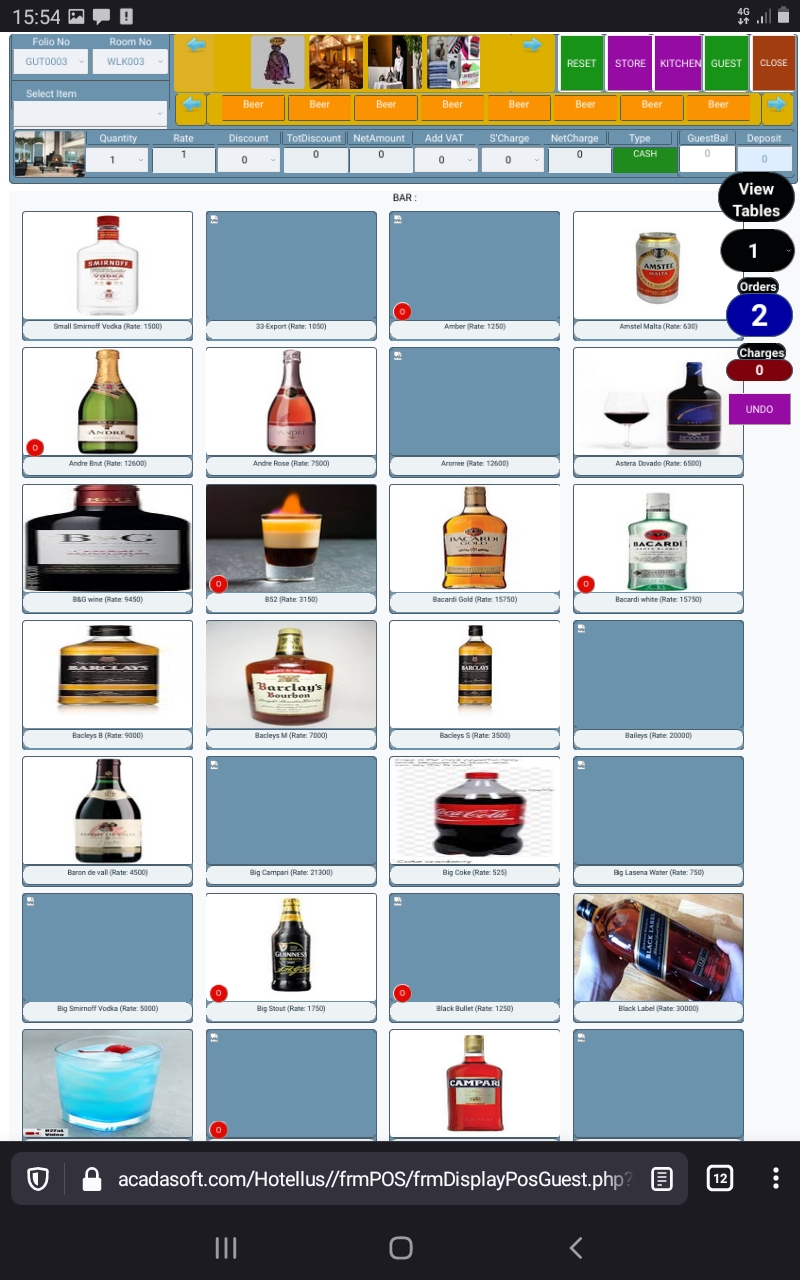The image size is (800, 1280).
Task: Open the Orders counter button
Action: 759,316
